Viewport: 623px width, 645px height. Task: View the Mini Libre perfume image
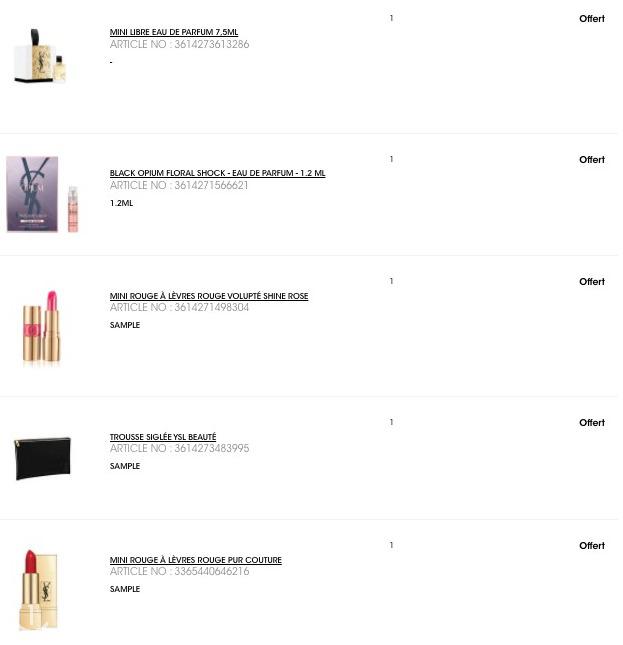click(x=41, y=57)
